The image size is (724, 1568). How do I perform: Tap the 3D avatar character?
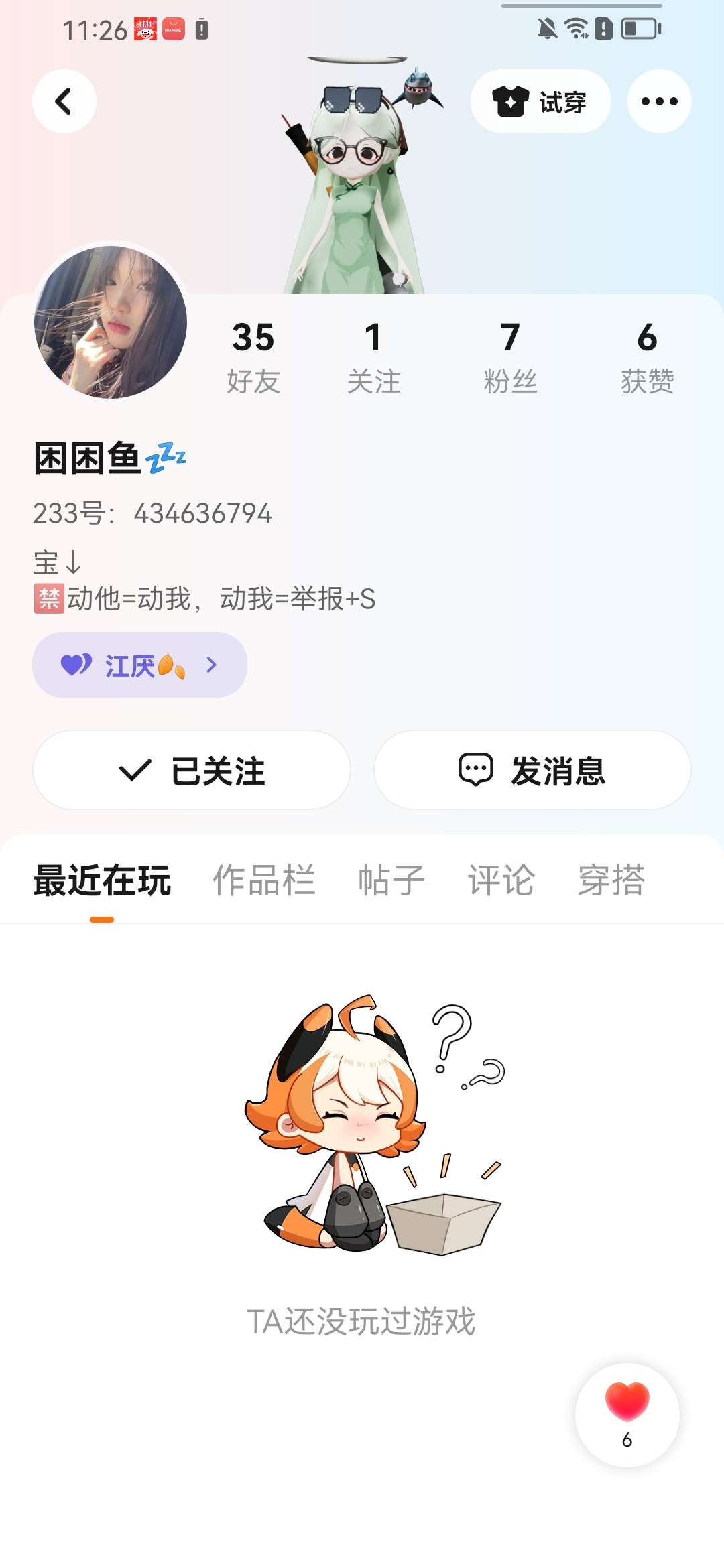[x=355, y=194]
